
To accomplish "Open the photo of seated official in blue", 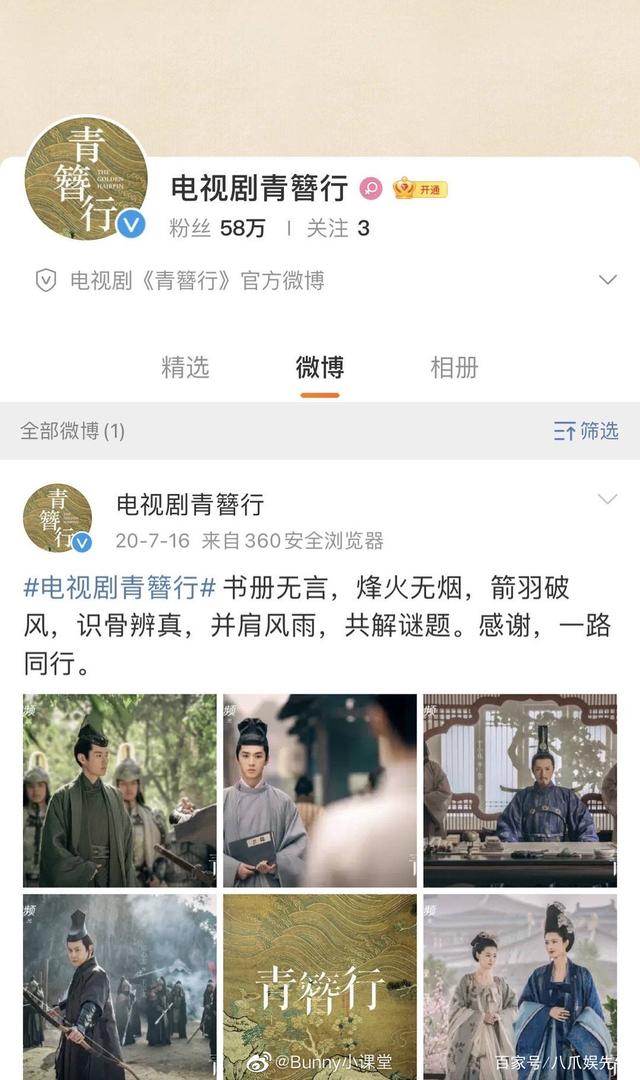I will pyautogui.click(x=520, y=790).
